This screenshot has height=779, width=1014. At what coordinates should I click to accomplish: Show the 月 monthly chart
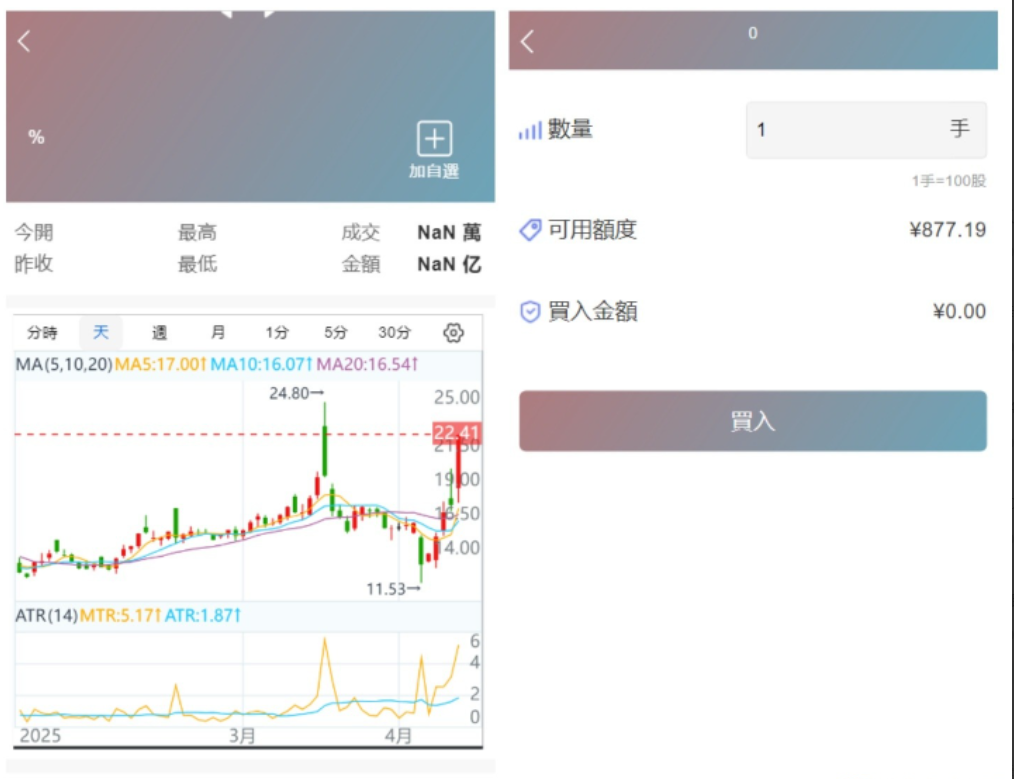pos(218,332)
